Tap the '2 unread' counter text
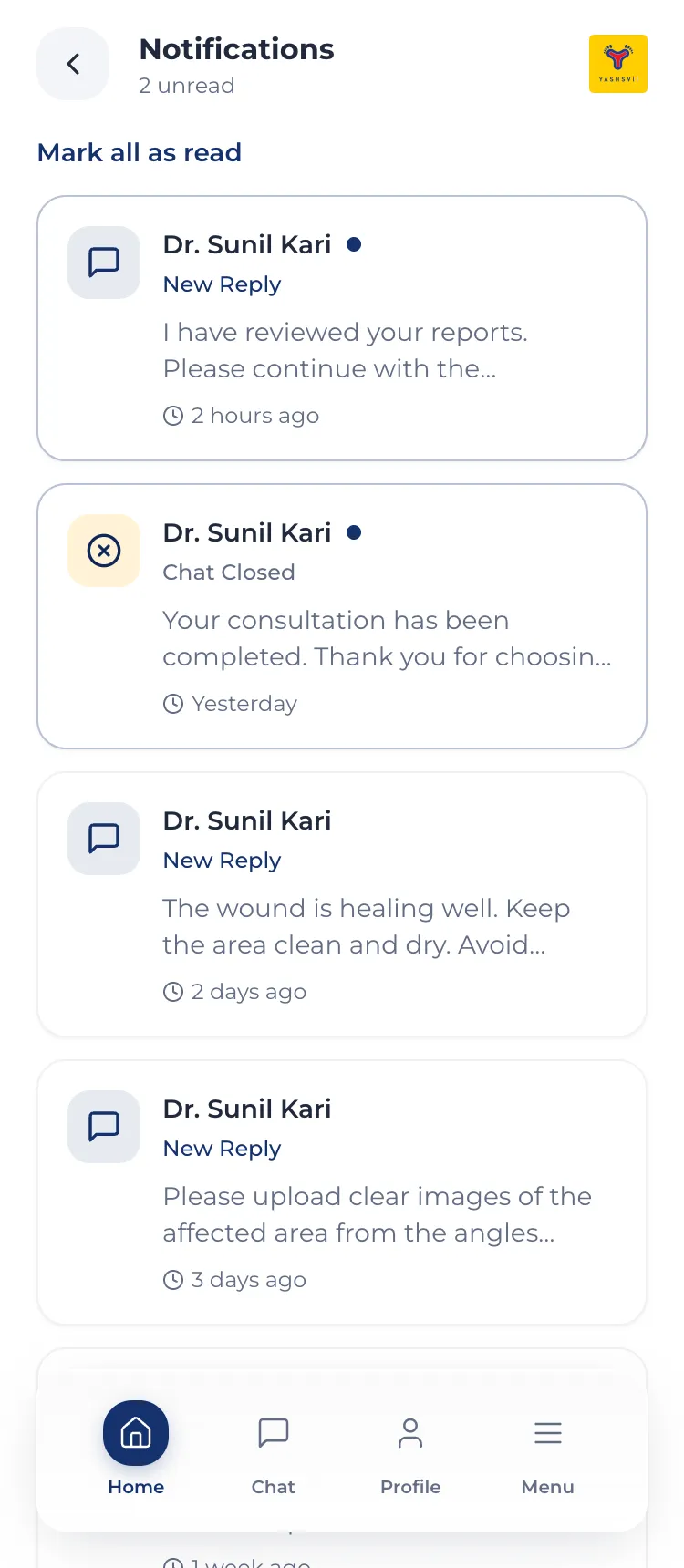 click(187, 85)
